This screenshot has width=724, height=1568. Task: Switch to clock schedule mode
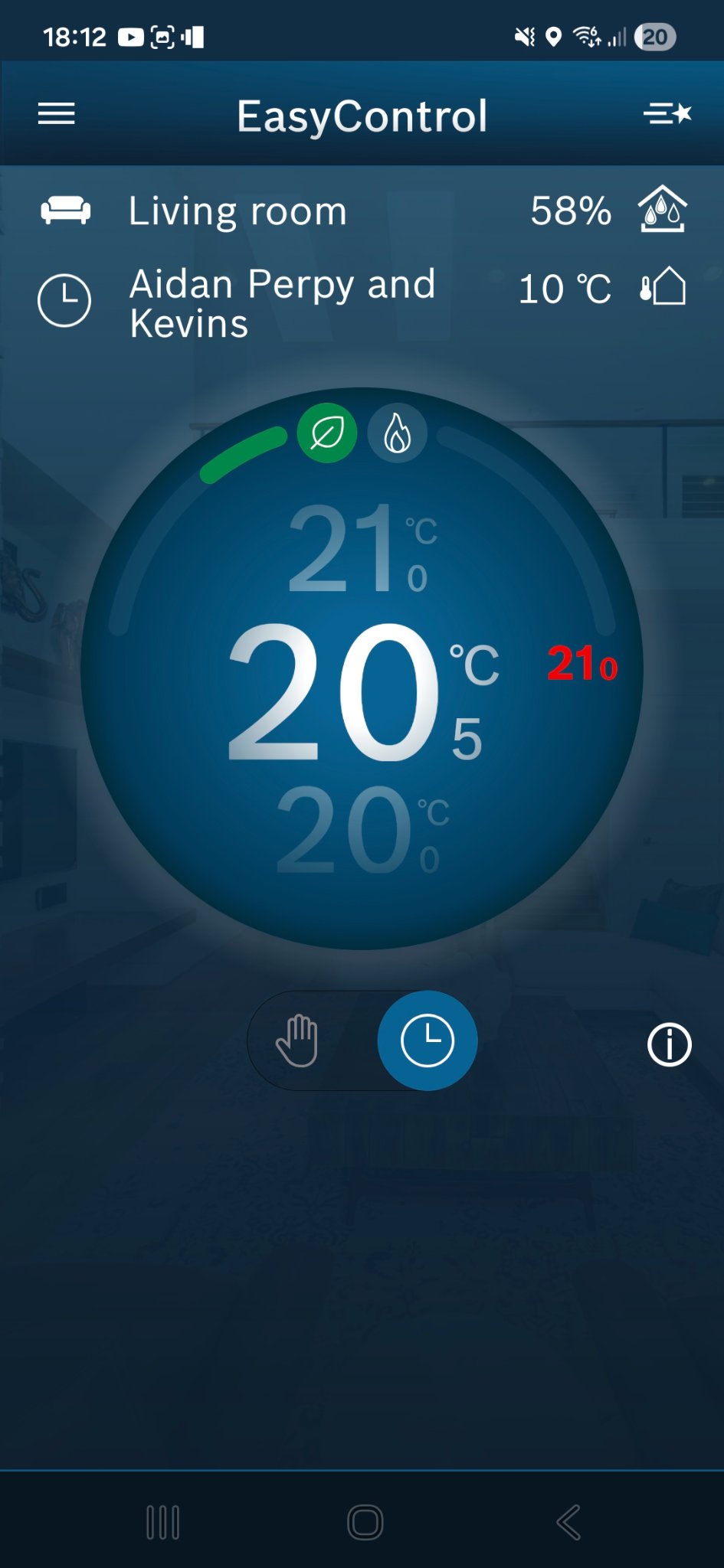pyautogui.click(x=427, y=1040)
